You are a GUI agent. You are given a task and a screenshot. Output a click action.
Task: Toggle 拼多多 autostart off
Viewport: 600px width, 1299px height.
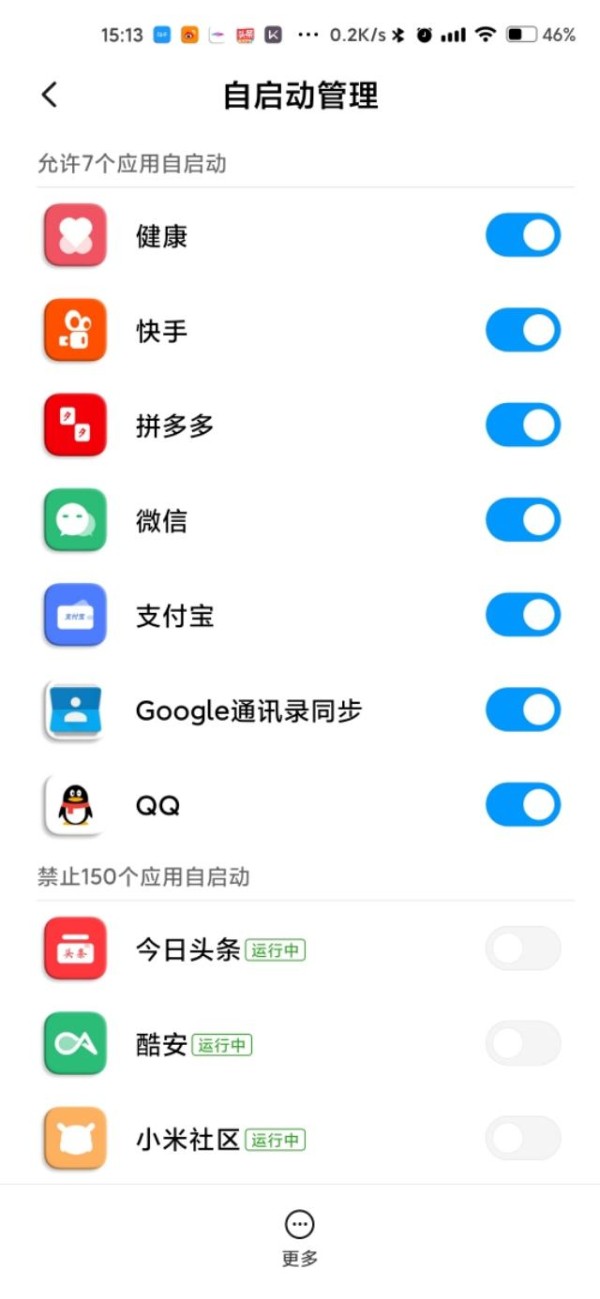pyautogui.click(x=523, y=426)
